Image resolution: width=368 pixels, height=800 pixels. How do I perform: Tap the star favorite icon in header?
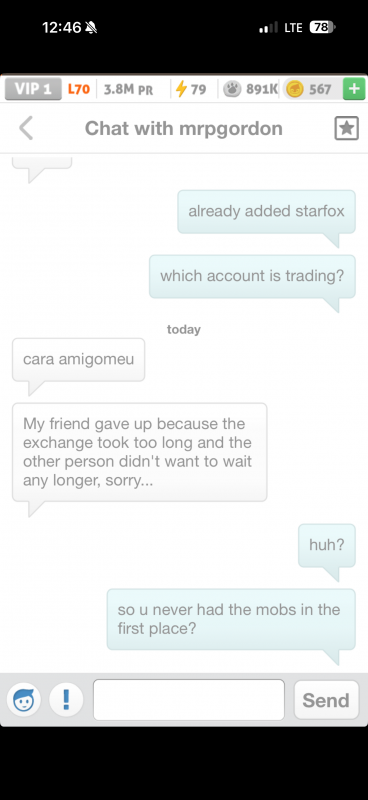pos(347,128)
